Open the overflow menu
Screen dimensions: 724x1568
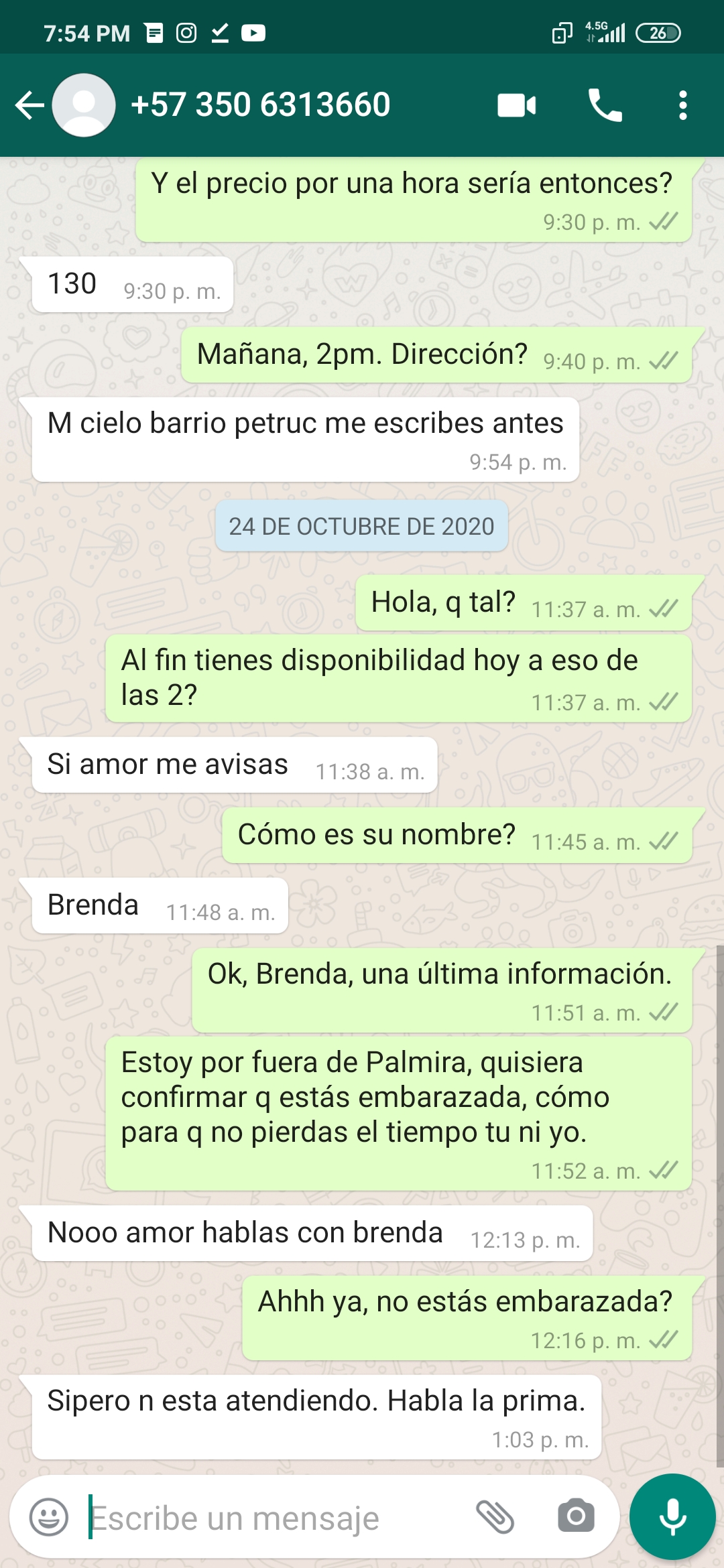[682, 105]
